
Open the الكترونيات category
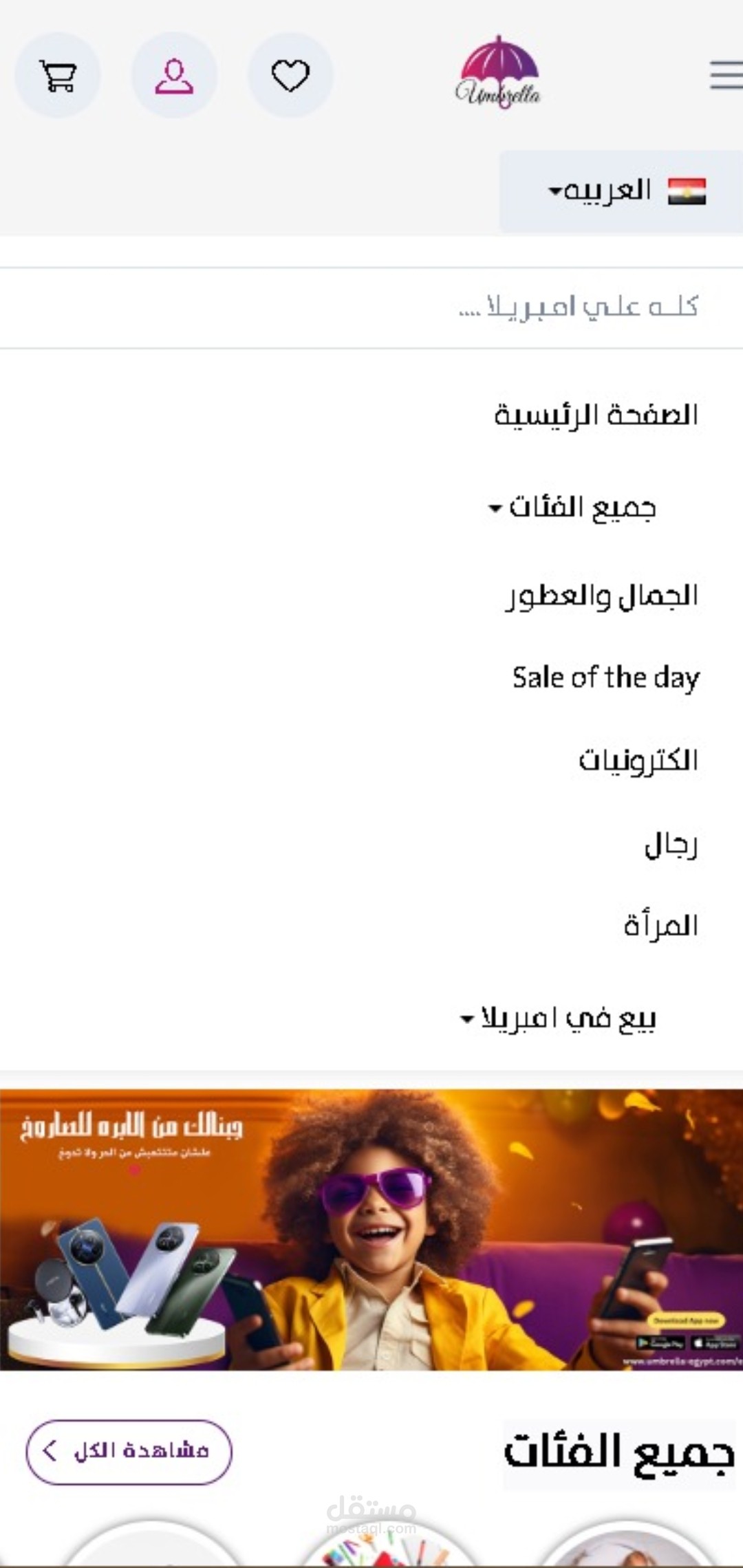[x=638, y=761]
